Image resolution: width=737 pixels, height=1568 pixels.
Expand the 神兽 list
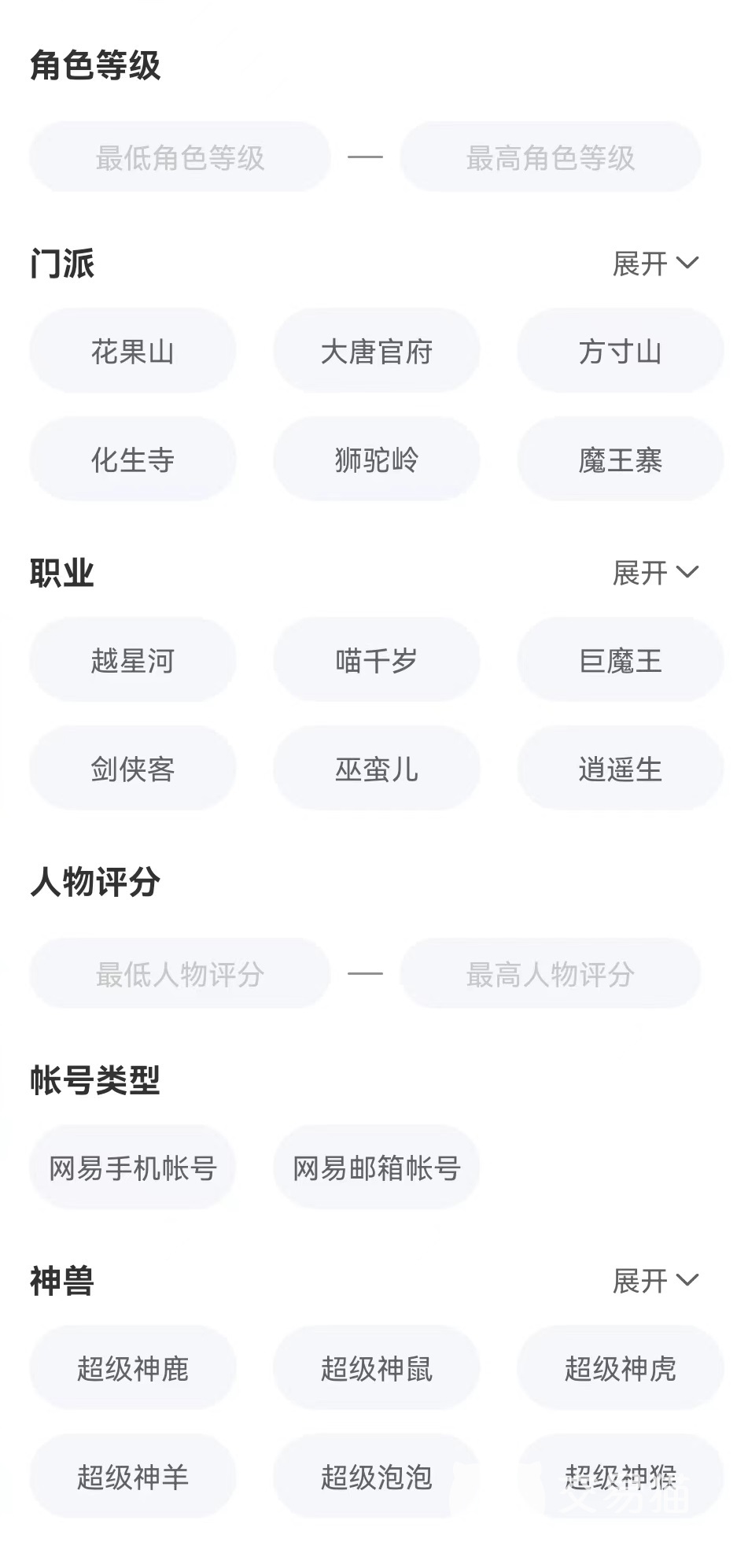point(655,1281)
